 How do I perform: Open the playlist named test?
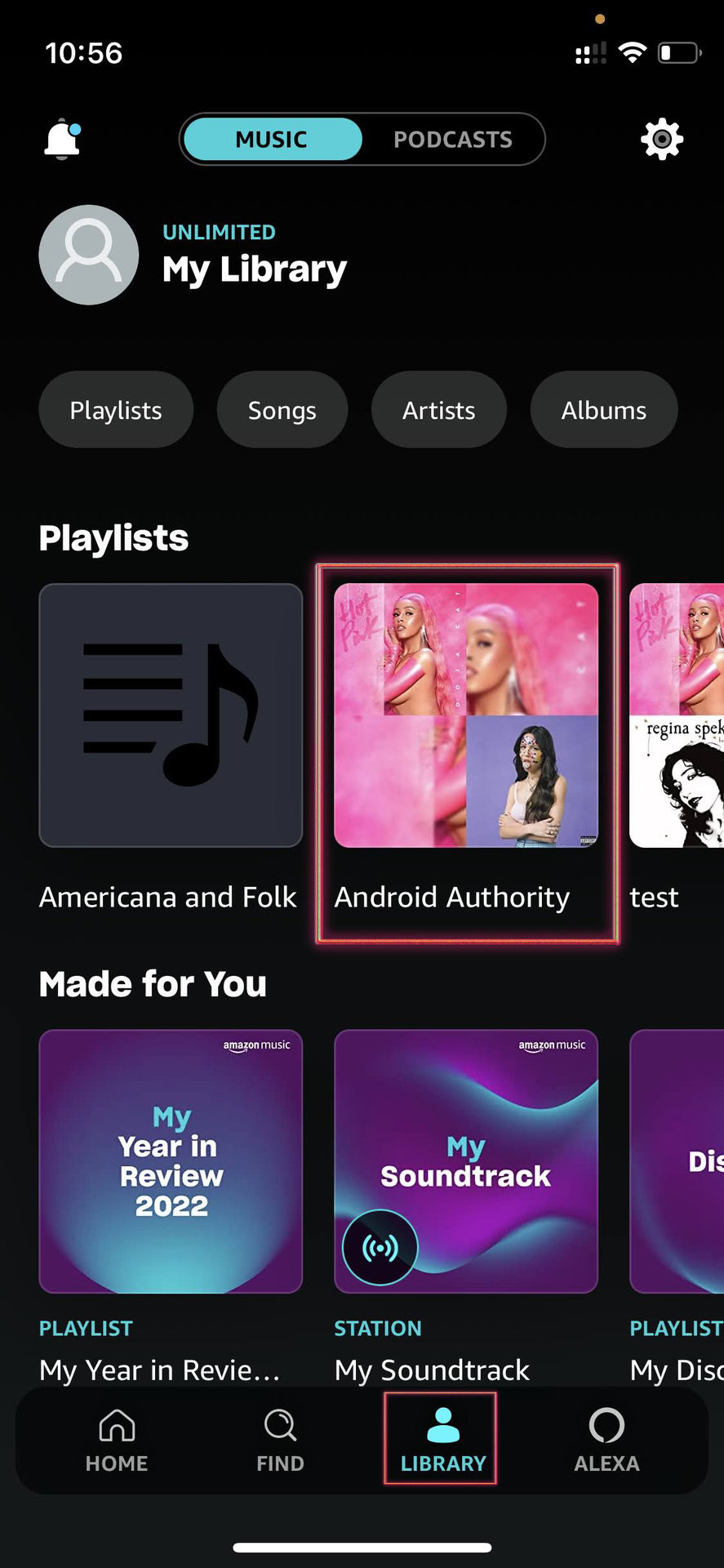[x=676, y=716]
